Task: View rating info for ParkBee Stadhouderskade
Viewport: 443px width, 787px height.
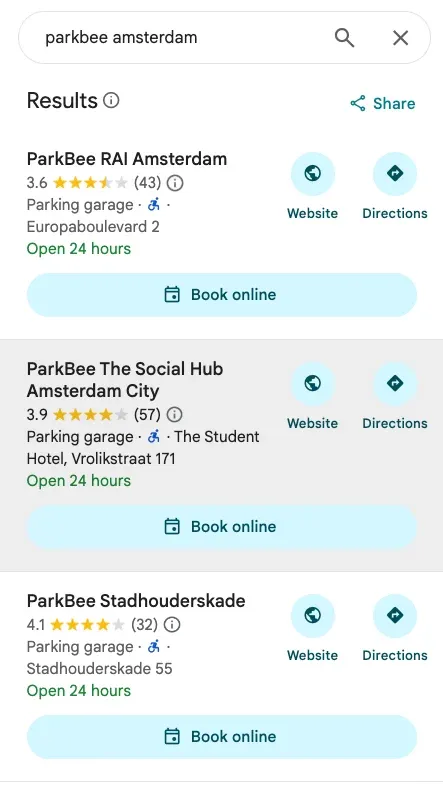Action: [x=172, y=625]
